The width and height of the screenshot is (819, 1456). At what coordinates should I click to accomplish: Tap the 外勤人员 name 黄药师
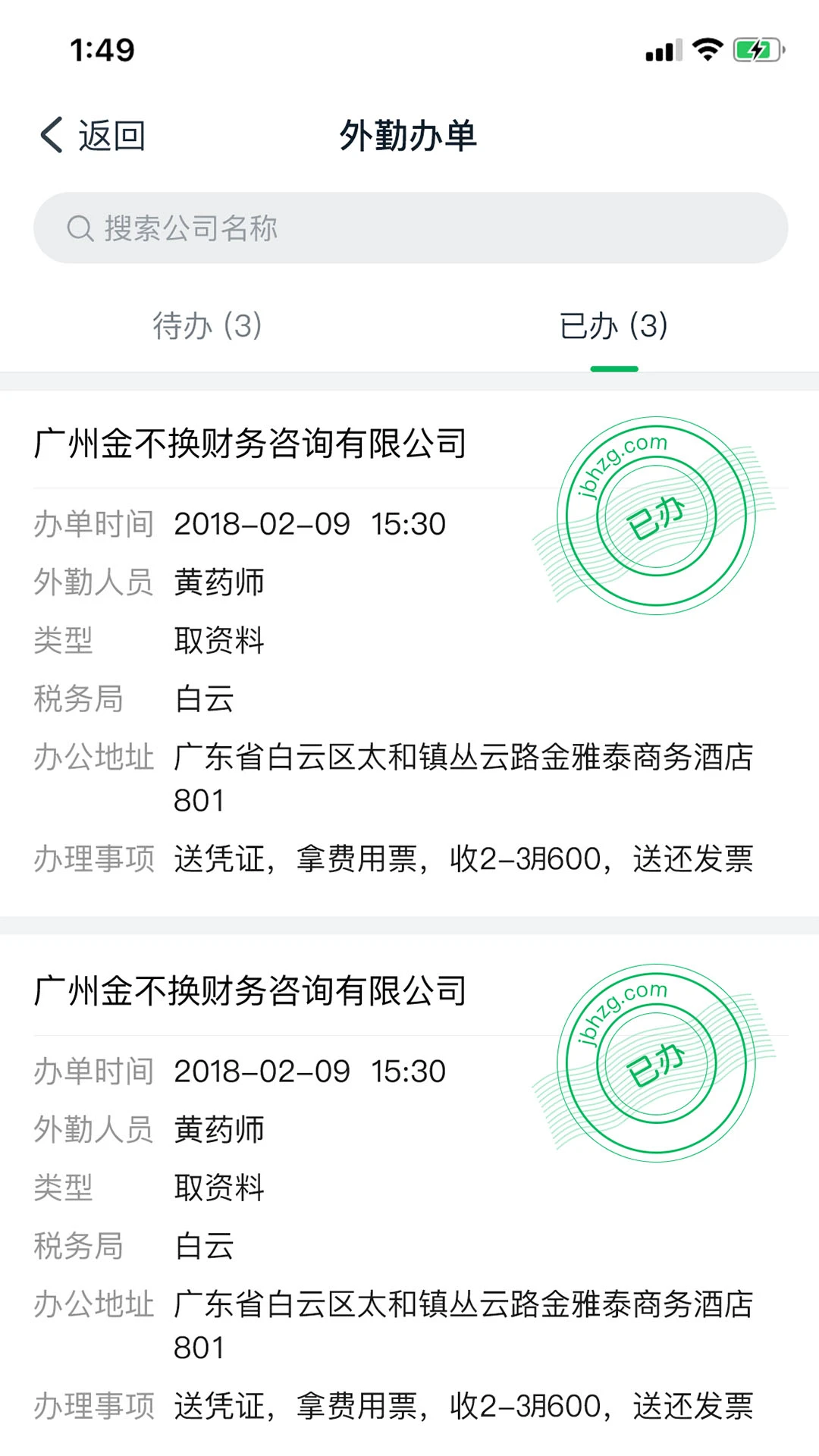pyautogui.click(x=218, y=582)
